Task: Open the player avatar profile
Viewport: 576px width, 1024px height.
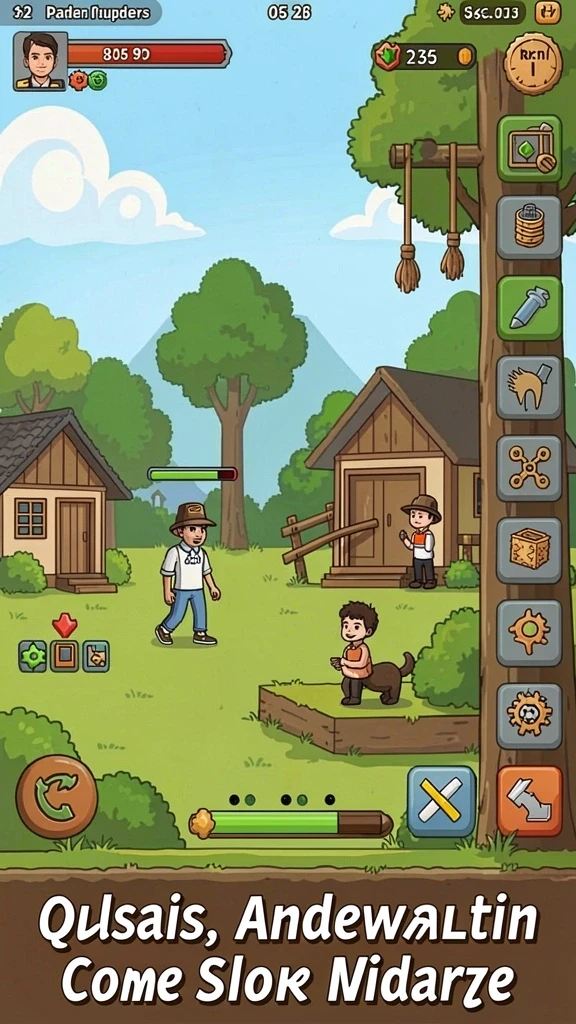Action: 40,61
